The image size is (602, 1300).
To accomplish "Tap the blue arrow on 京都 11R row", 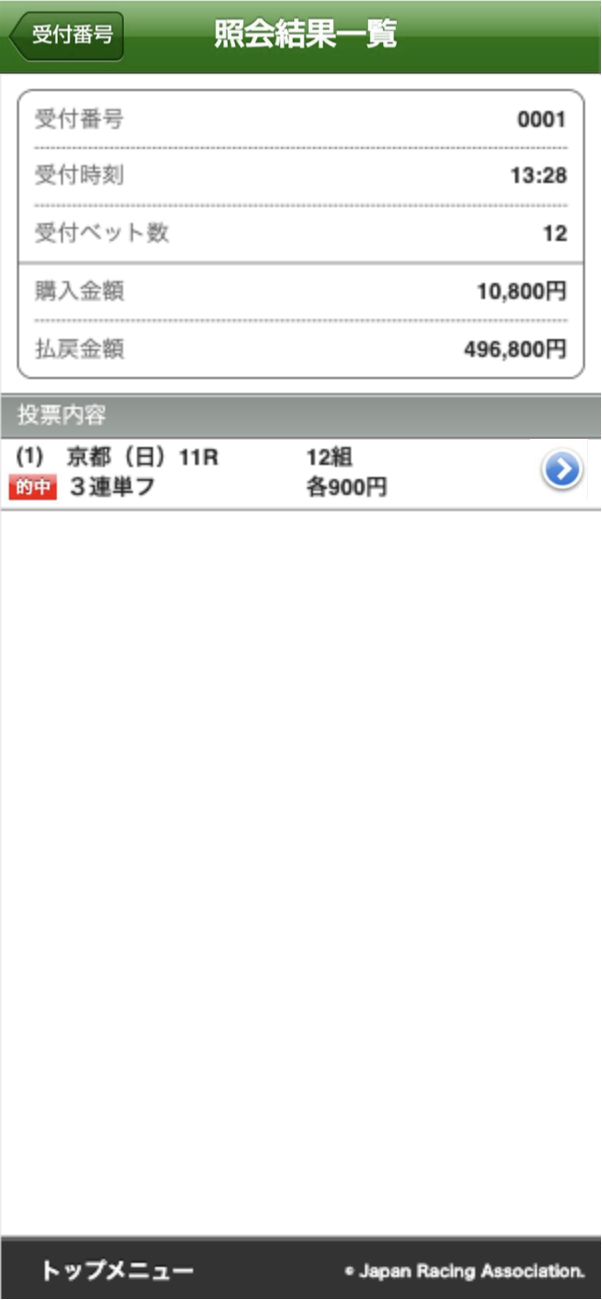I will coord(562,470).
